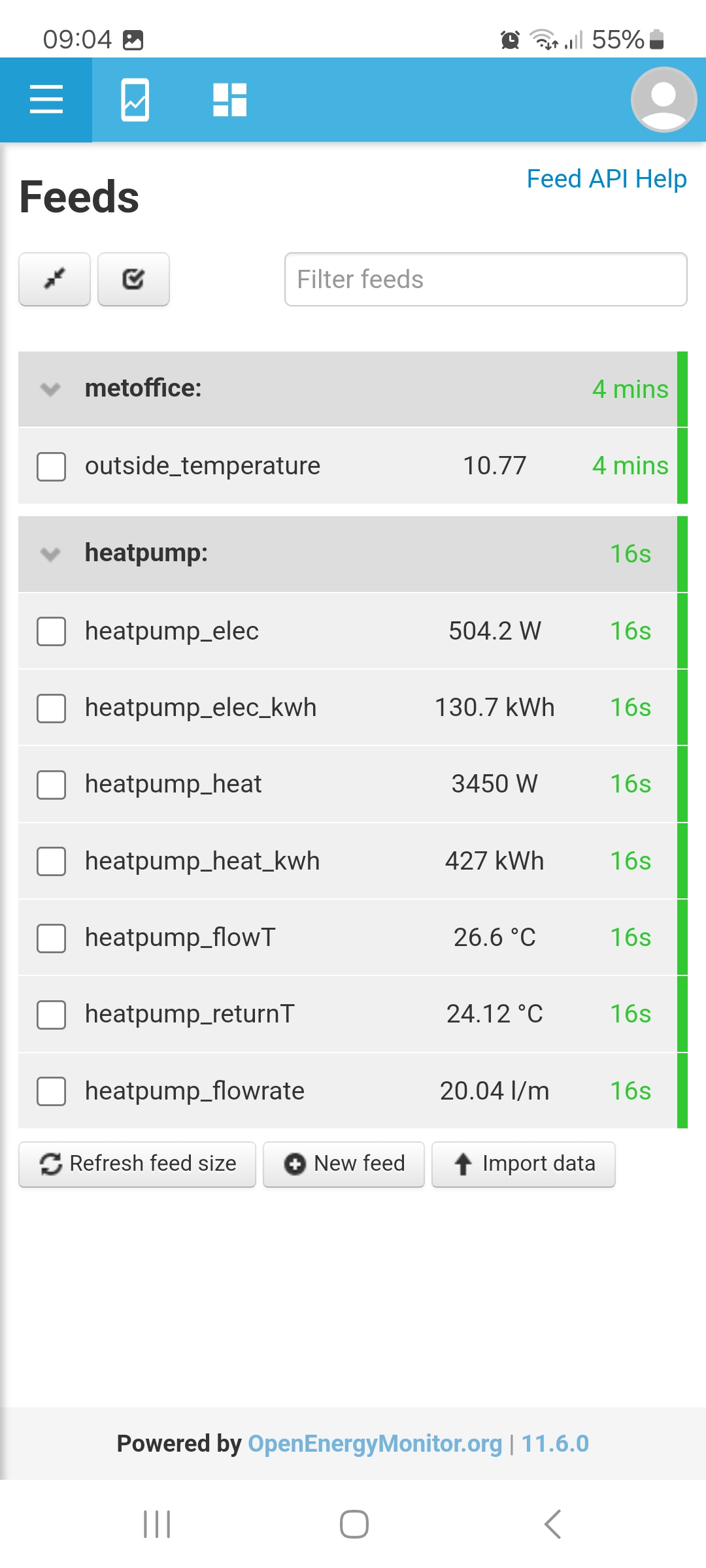
Task: Open the mobile graph app icon
Action: (135, 100)
